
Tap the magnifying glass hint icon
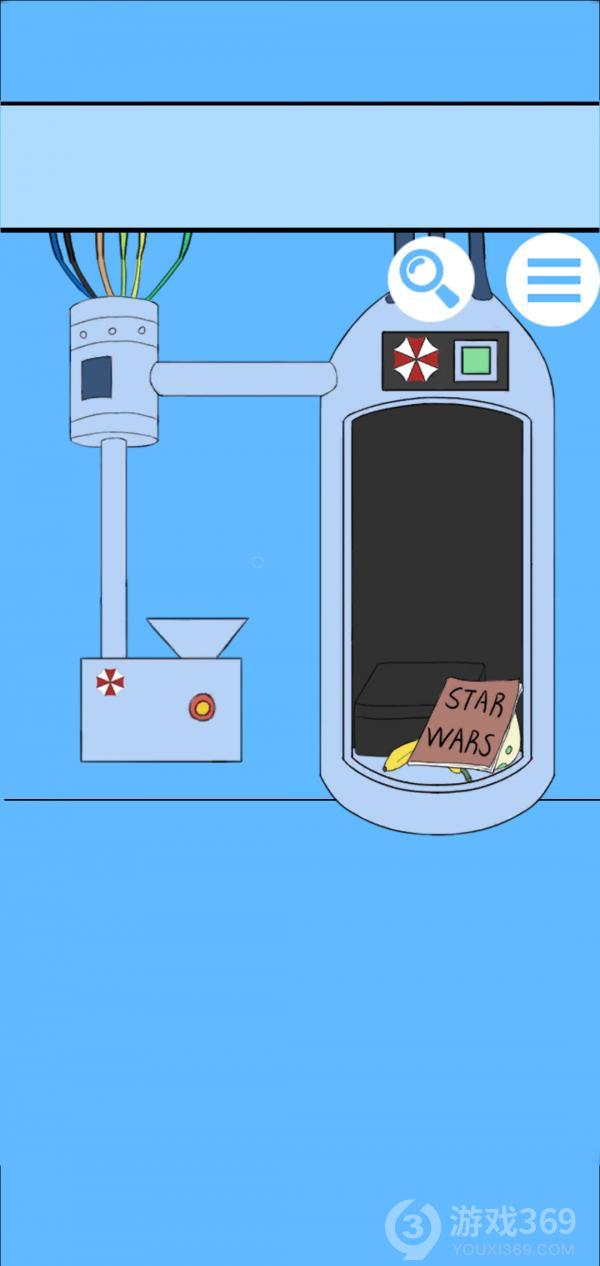point(431,278)
